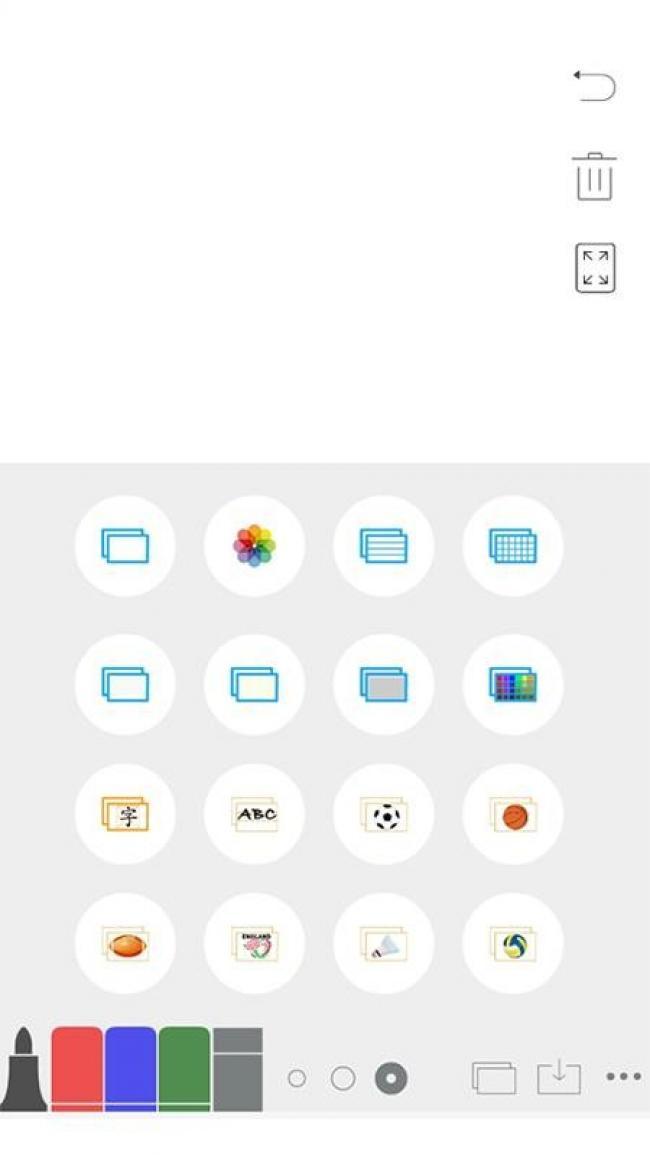Clear the board with the trash icon

pyautogui.click(x=594, y=177)
